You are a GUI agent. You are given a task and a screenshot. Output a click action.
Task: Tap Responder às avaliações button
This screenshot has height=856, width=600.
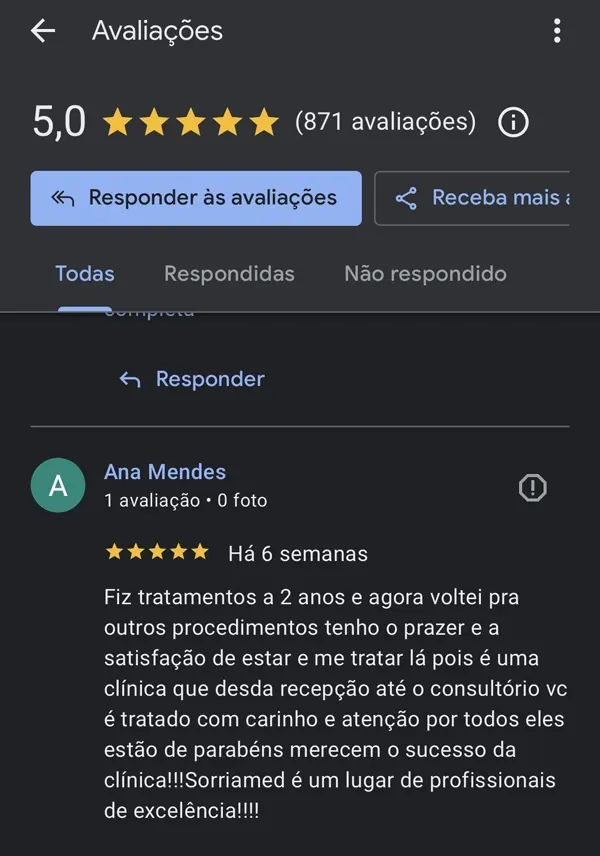pos(196,198)
